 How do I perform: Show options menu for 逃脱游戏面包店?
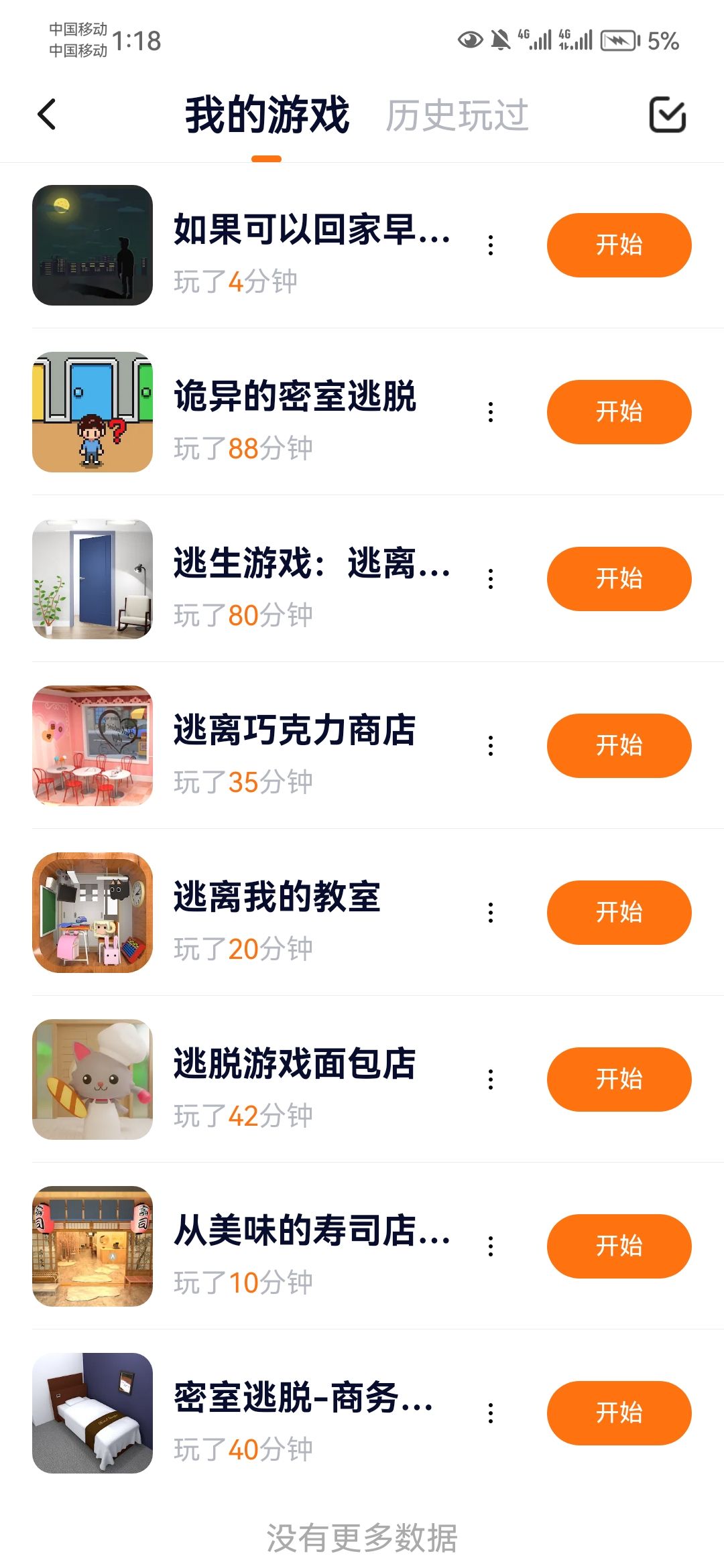click(491, 1080)
